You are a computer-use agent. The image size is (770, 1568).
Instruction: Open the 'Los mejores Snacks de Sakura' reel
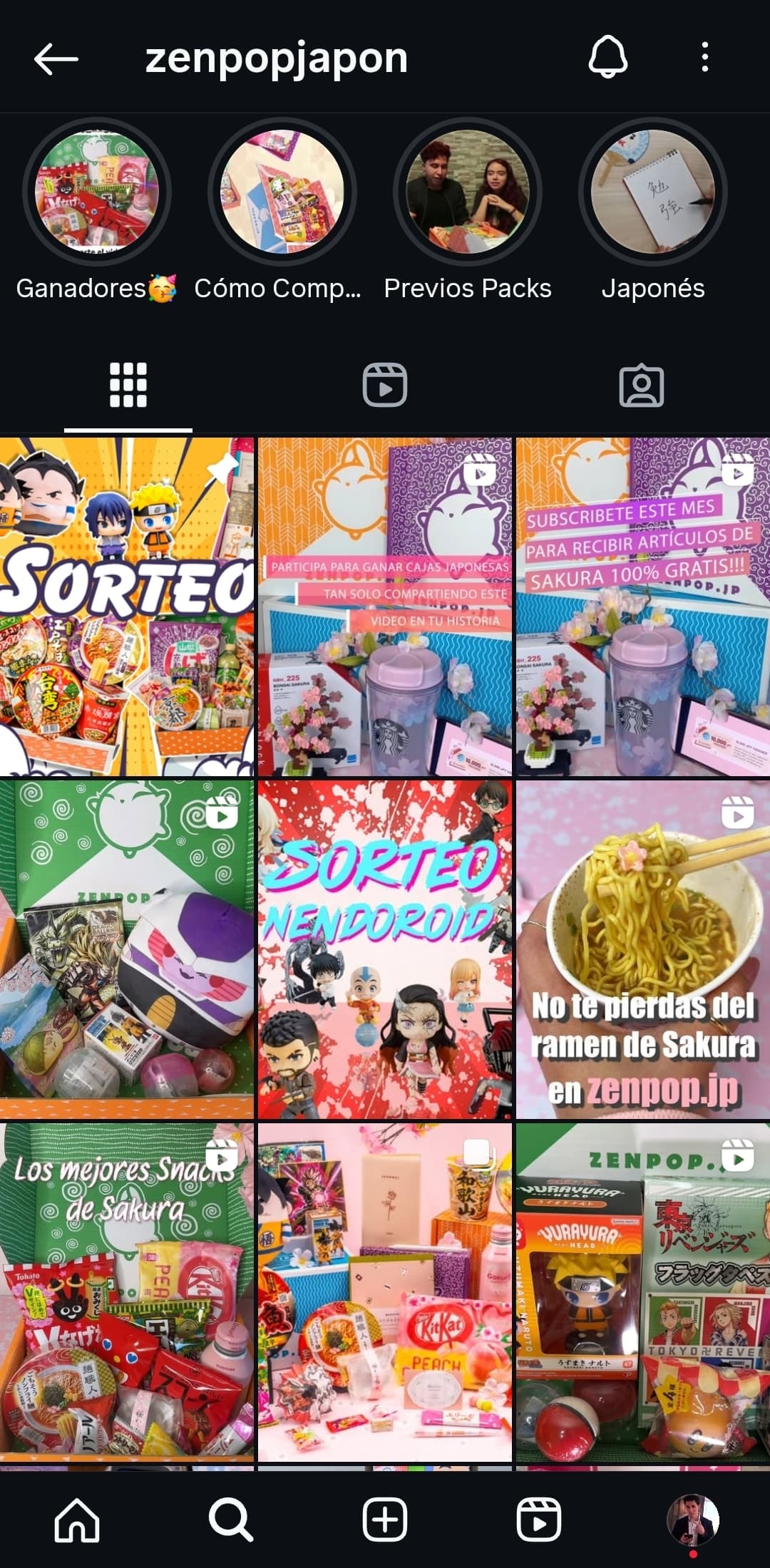127,1291
